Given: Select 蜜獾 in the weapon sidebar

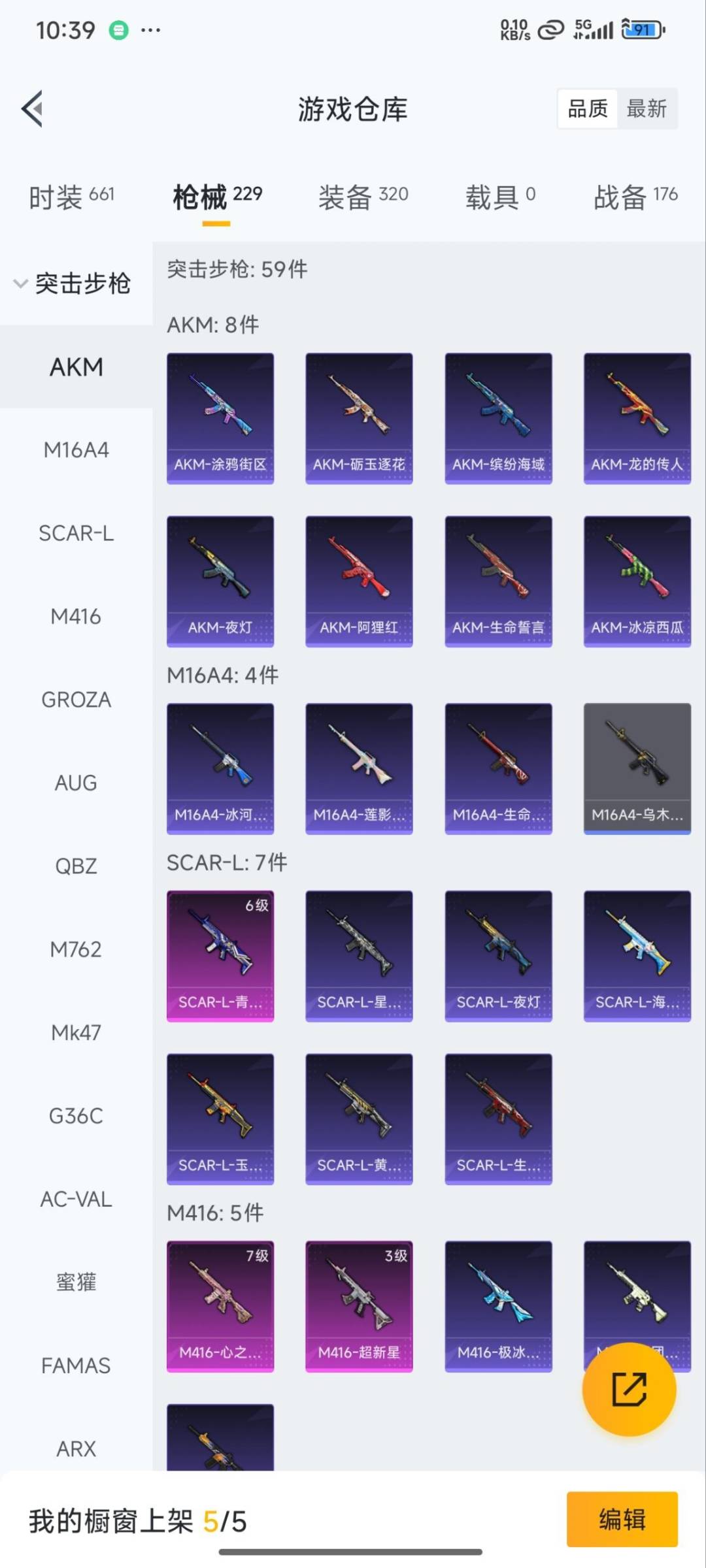Looking at the screenshot, I should coord(76,1282).
